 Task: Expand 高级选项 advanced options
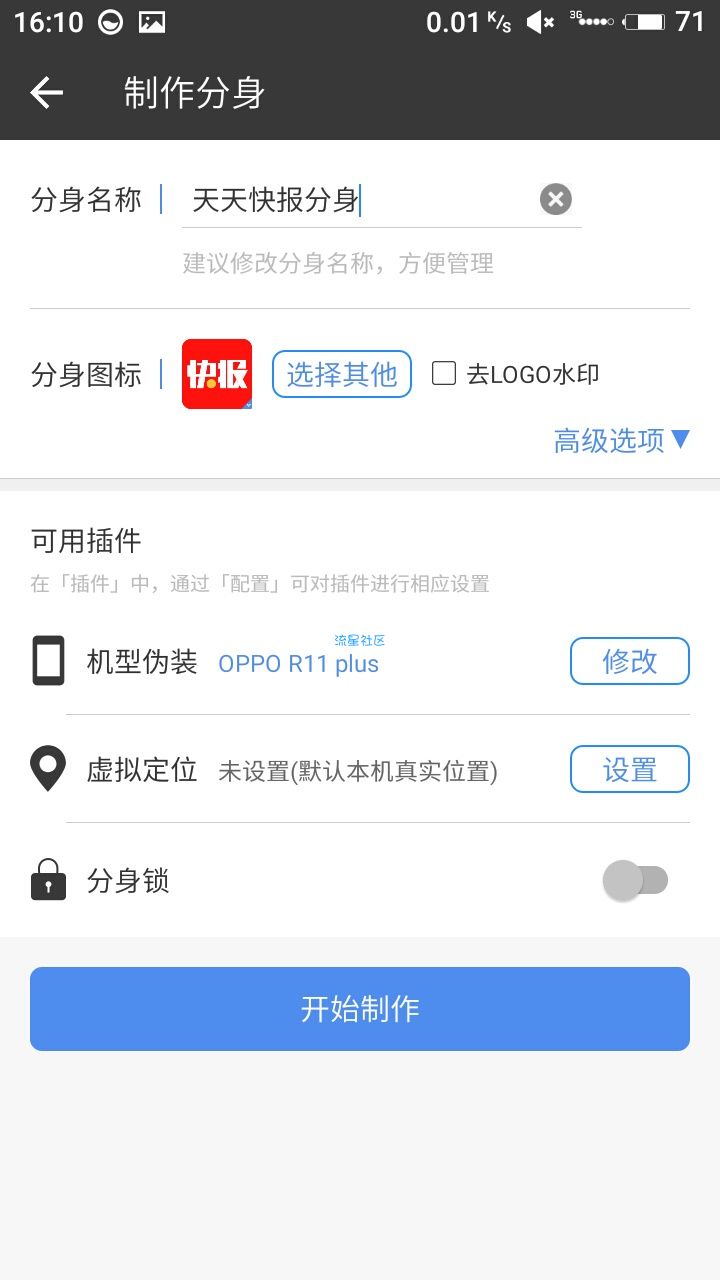(x=622, y=440)
